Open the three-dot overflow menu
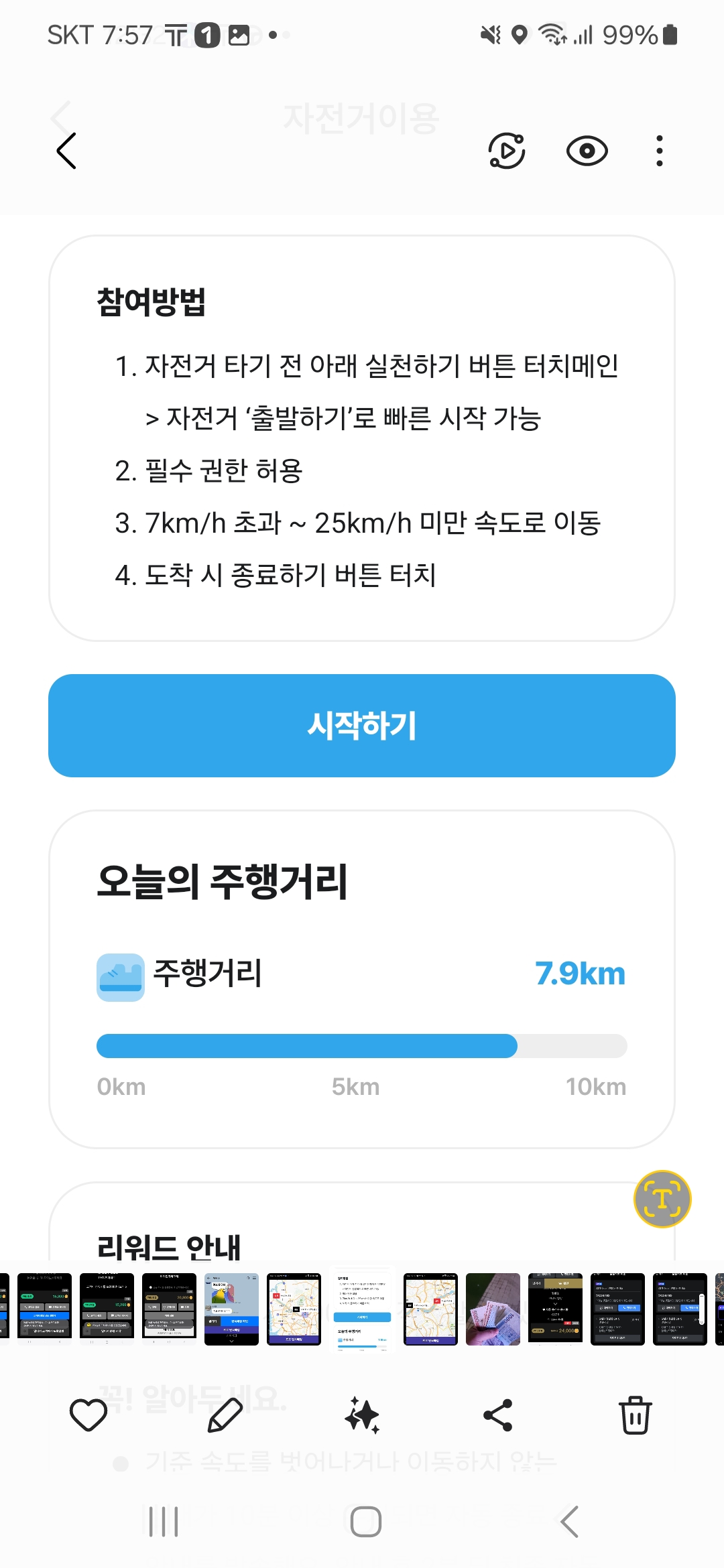The width and height of the screenshot is (724, 1568). [660, 151]
